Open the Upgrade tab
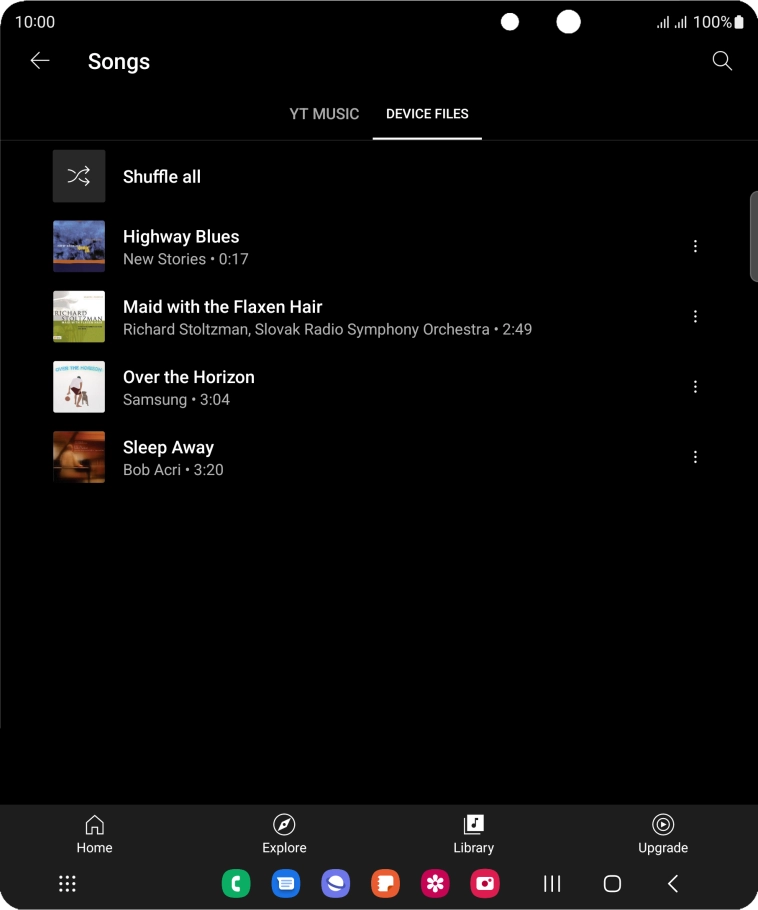This screenshot has height=910, width=758. [663, 834]
